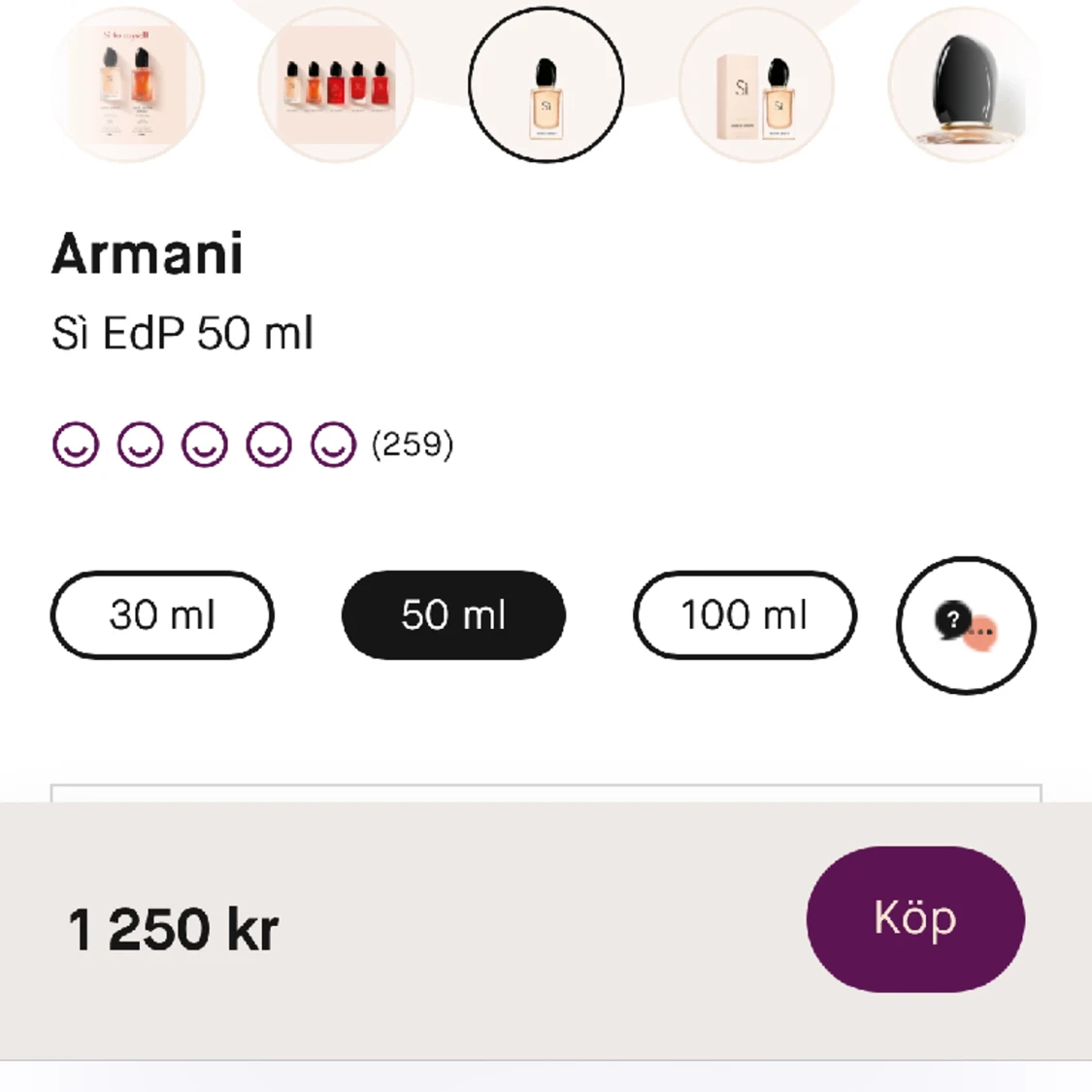Pick the 100 ml size
This screenshot has height=1092, width=1092.
point(745,615)
